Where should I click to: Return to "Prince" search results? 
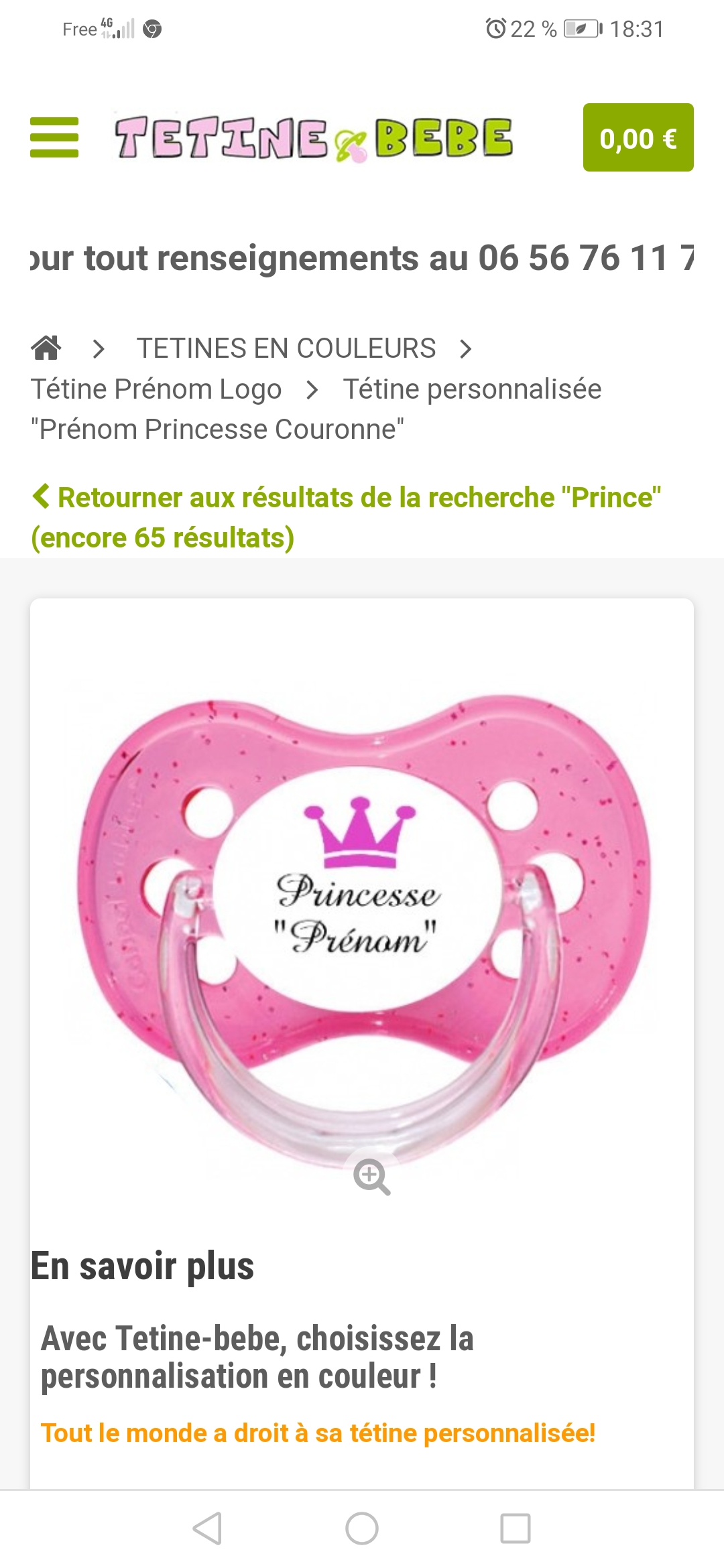tap(346, 517)
